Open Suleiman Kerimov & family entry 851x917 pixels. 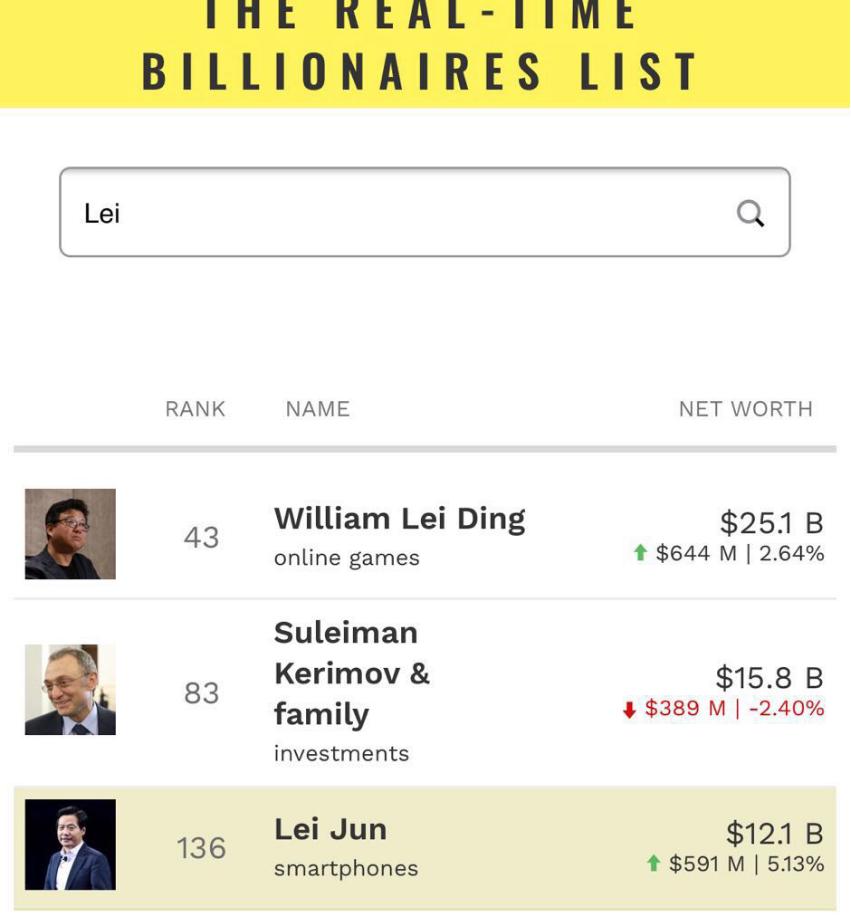tap(351, 673)
